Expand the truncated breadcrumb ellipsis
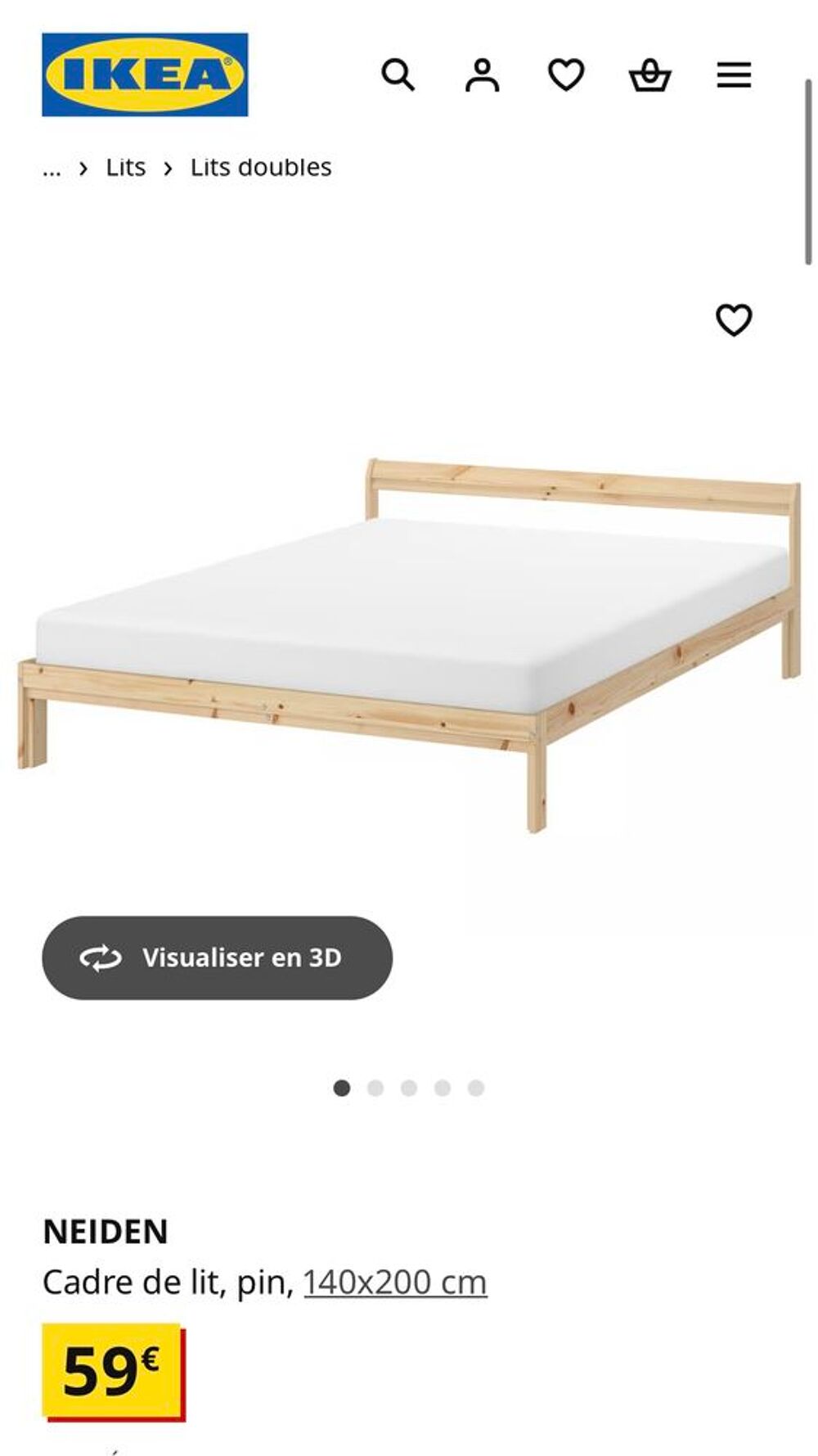This screenshot has height=1456, width=818. [52, 167]
